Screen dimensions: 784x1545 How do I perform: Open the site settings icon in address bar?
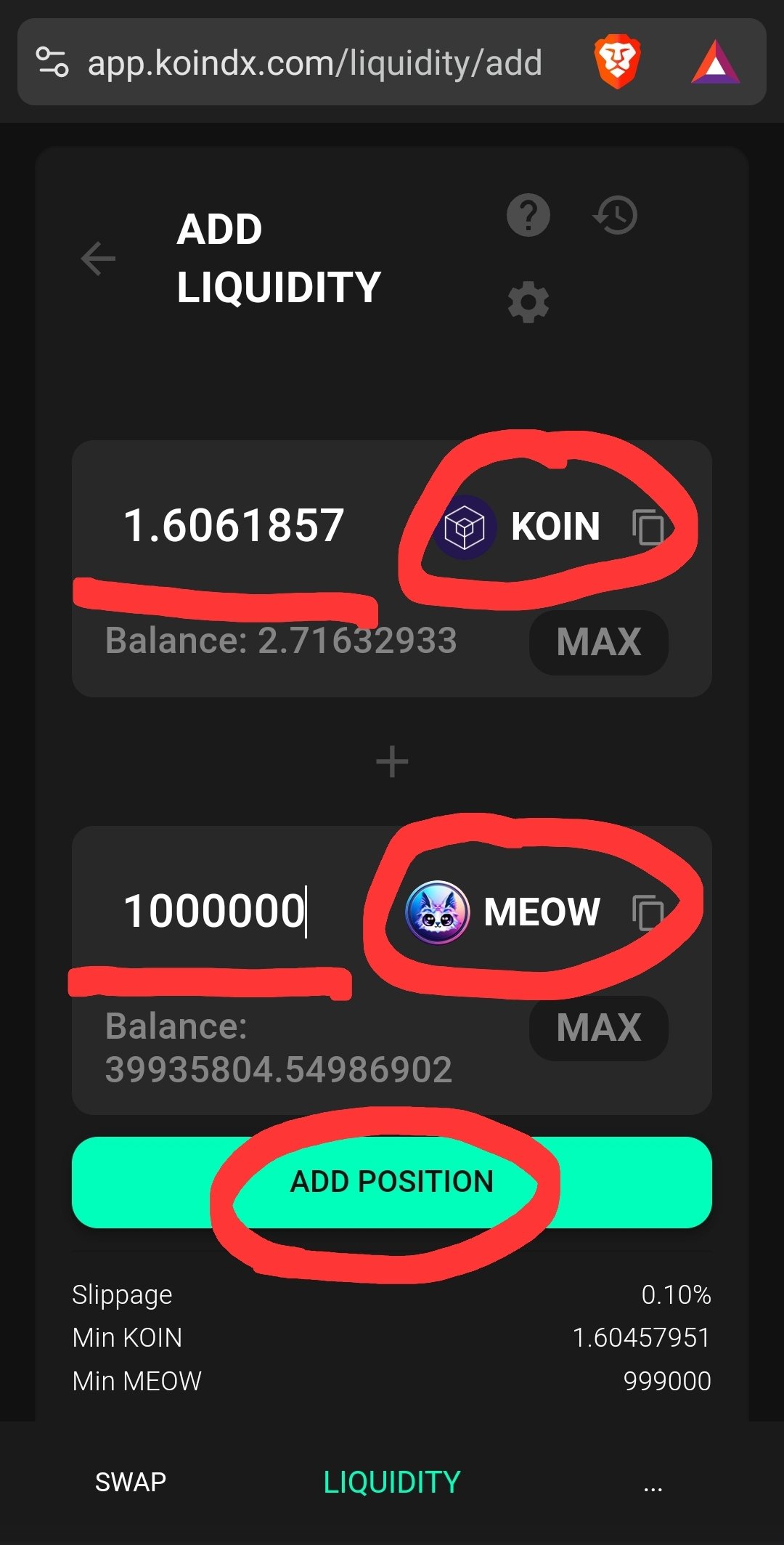(x=52, y=62)
